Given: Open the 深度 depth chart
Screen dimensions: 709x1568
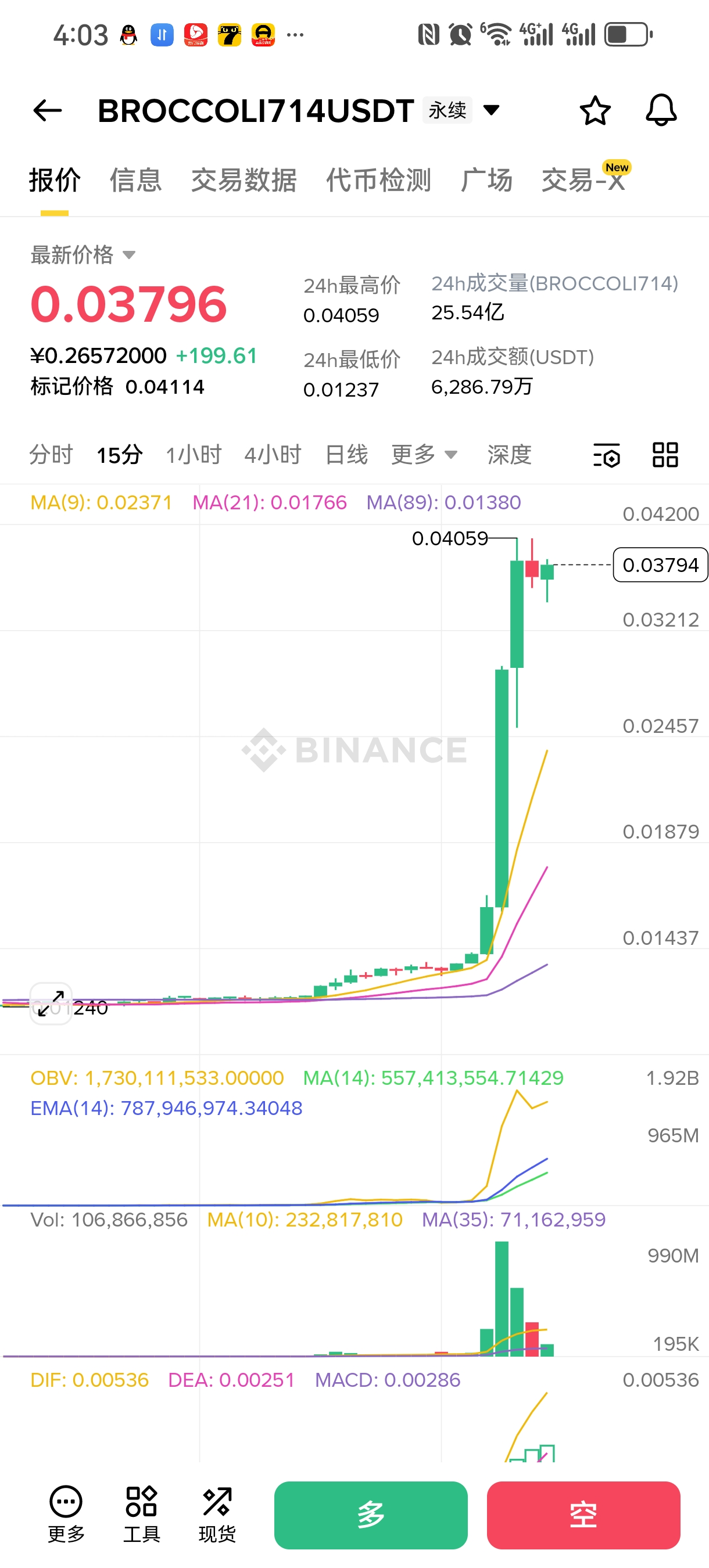Looking at the screenshot, I should tap(509, 455).
